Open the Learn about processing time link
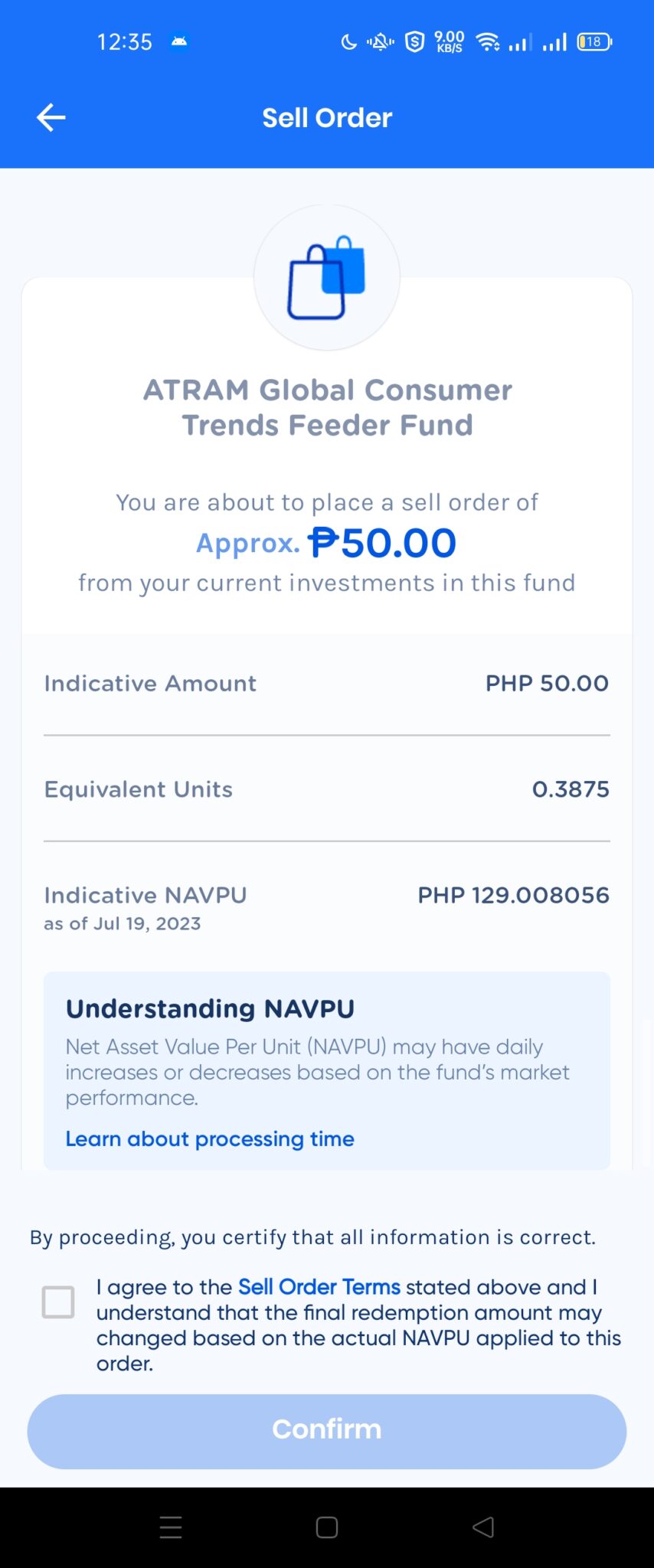This screenshot has width=654, height=1568. (x=209, y=1138)
